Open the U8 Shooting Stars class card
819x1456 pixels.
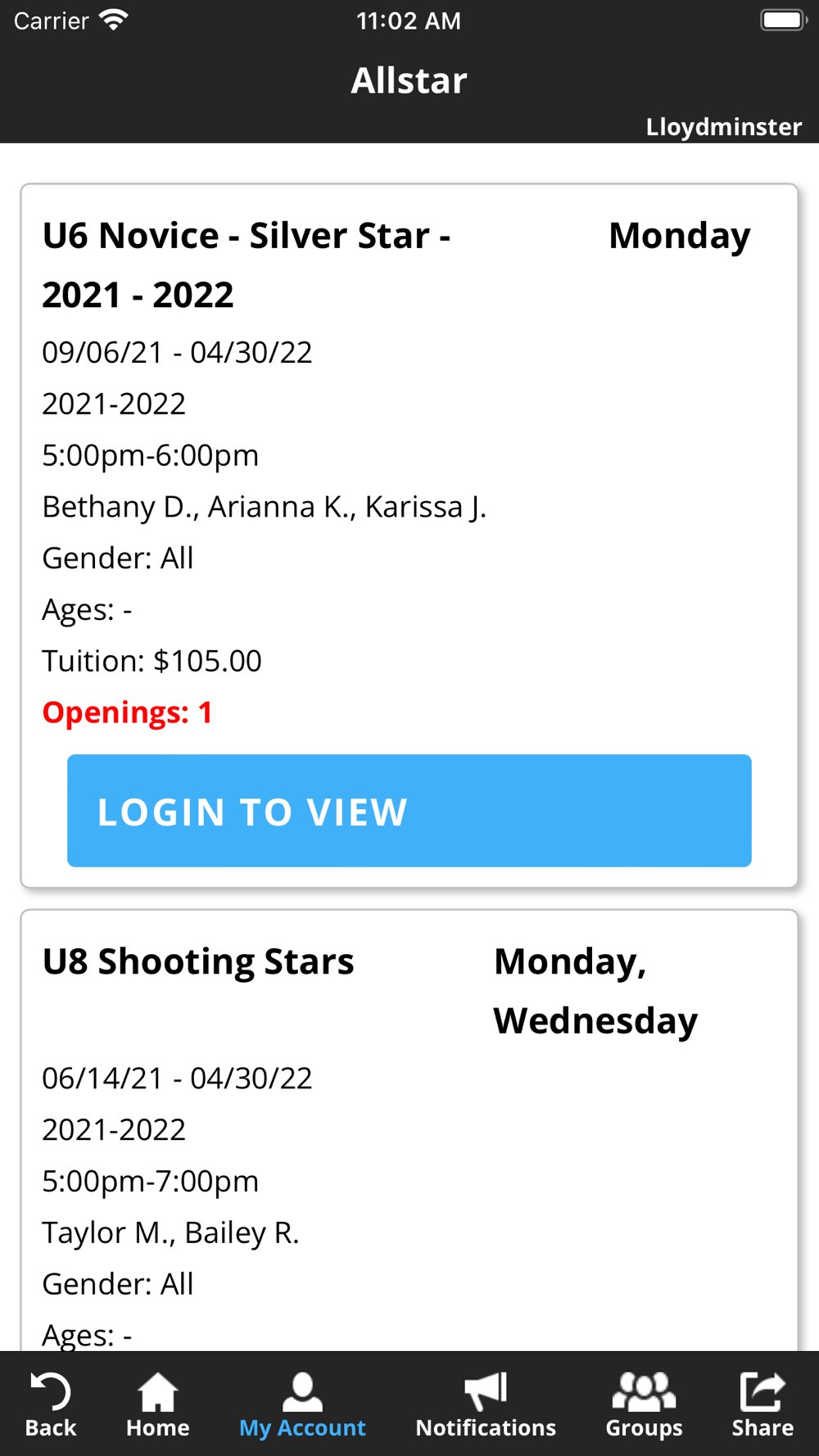(x=198, y=961)
